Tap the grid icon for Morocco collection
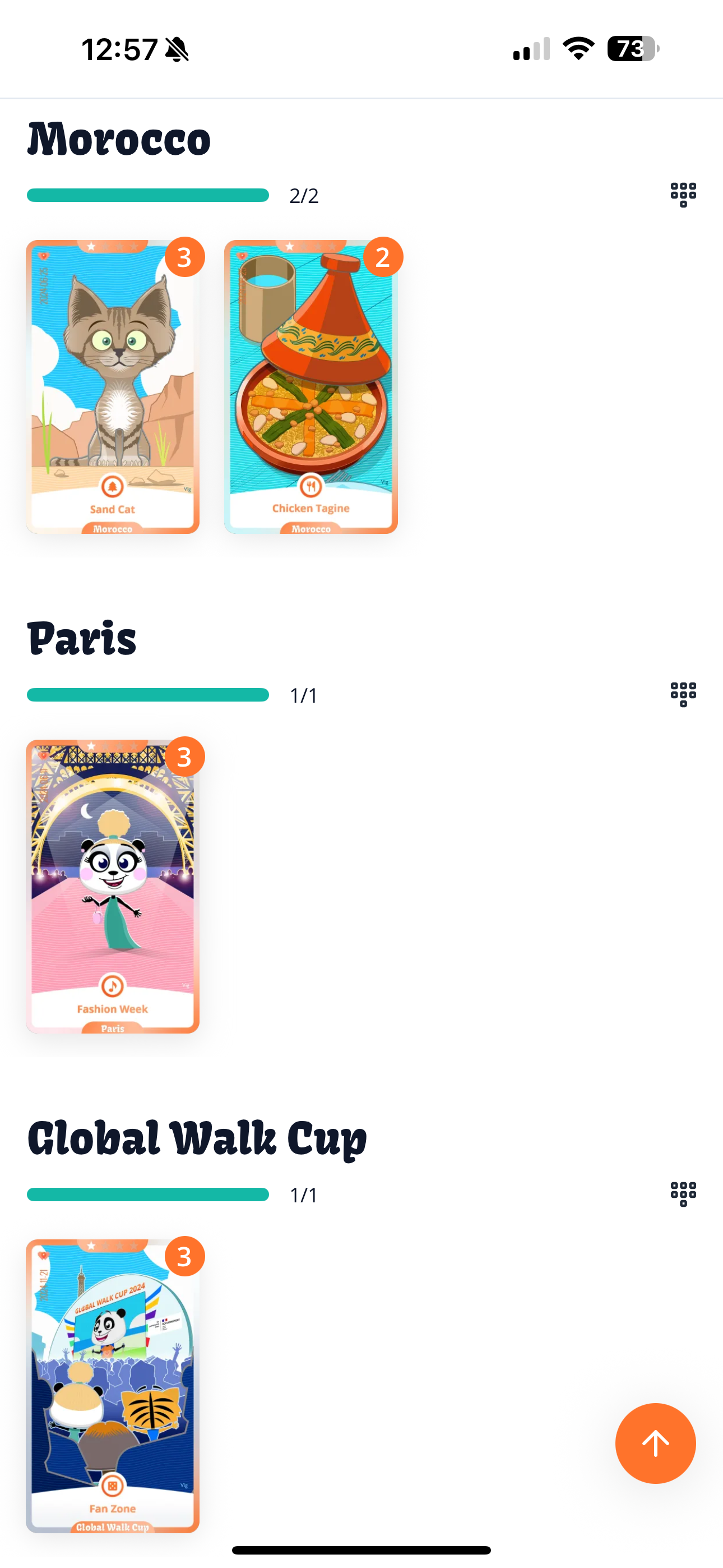 [x=683, y=195]
